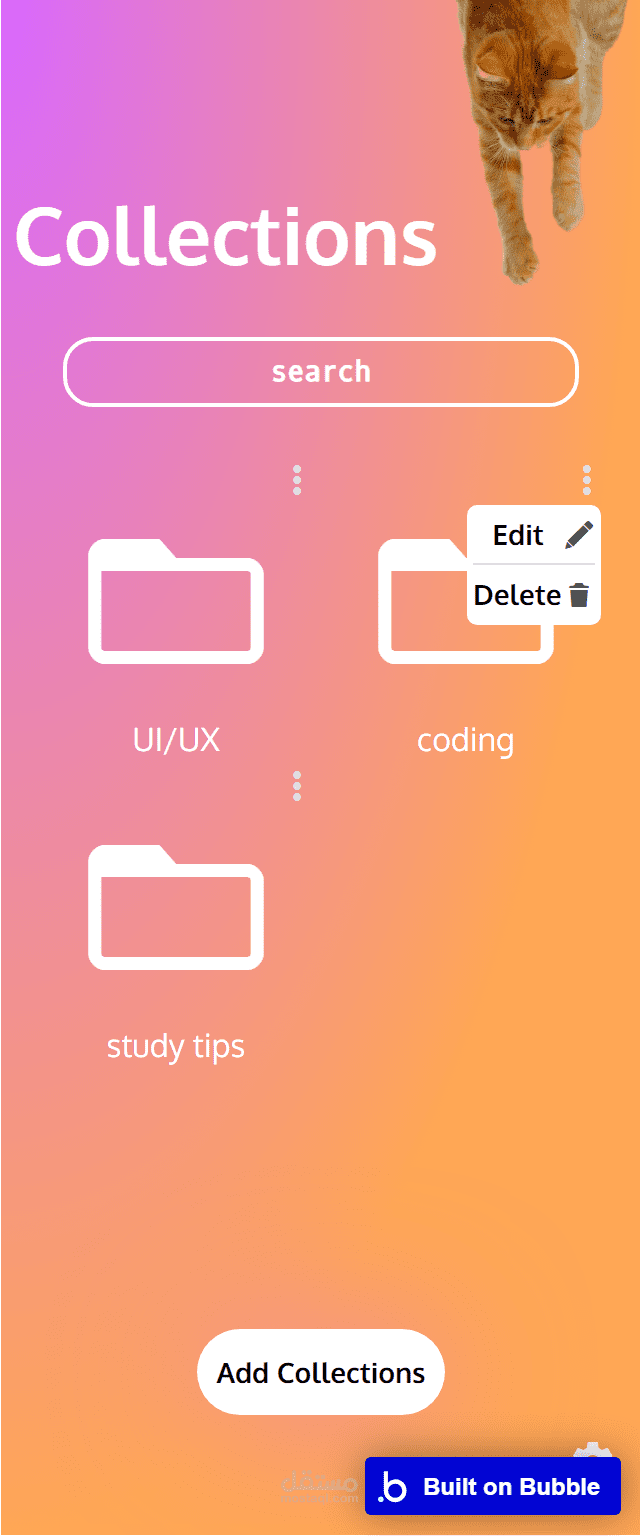Select Delete in the popup menu
The height and width of the screenshot is (1536, 640).
[534, 596]
